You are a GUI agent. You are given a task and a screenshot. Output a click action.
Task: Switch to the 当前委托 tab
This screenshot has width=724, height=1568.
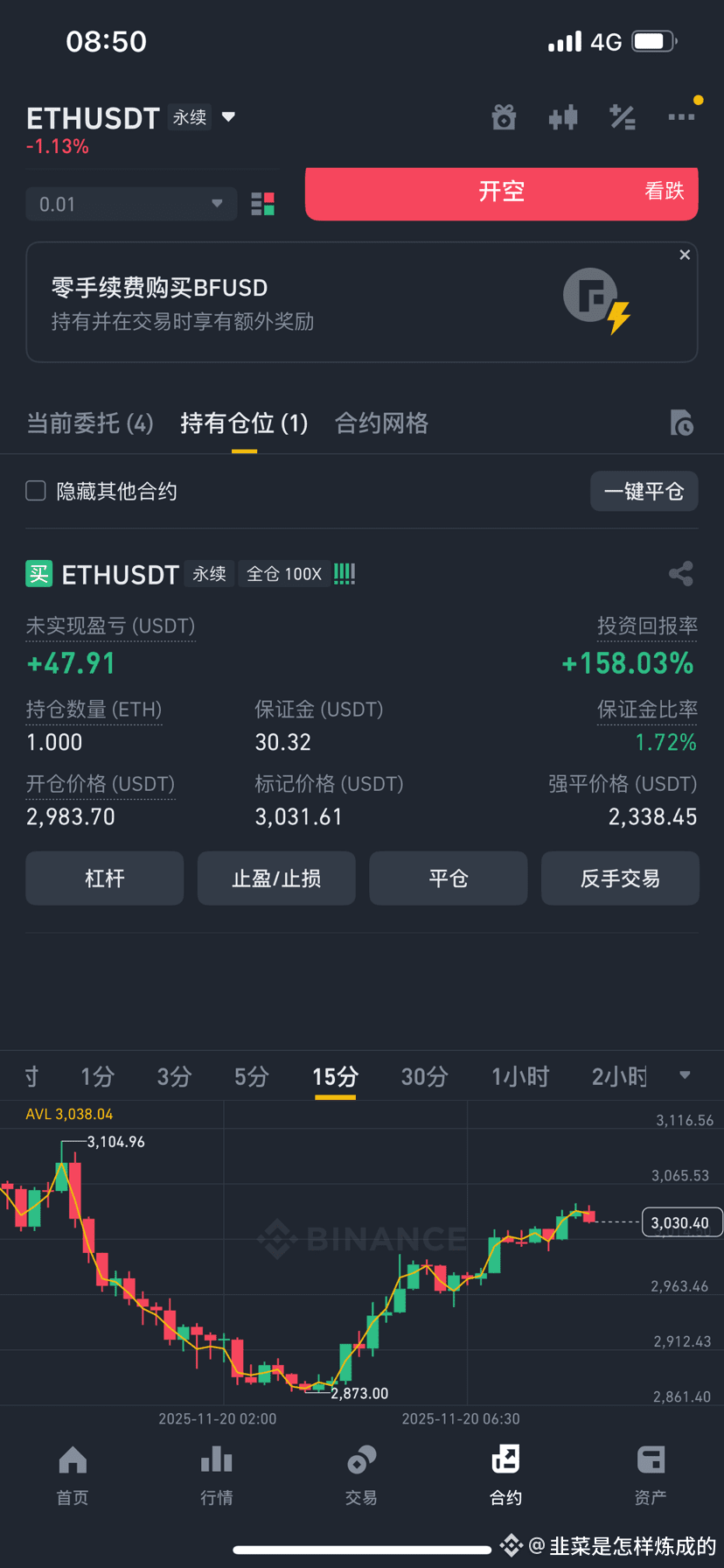[x=89, y=423]
